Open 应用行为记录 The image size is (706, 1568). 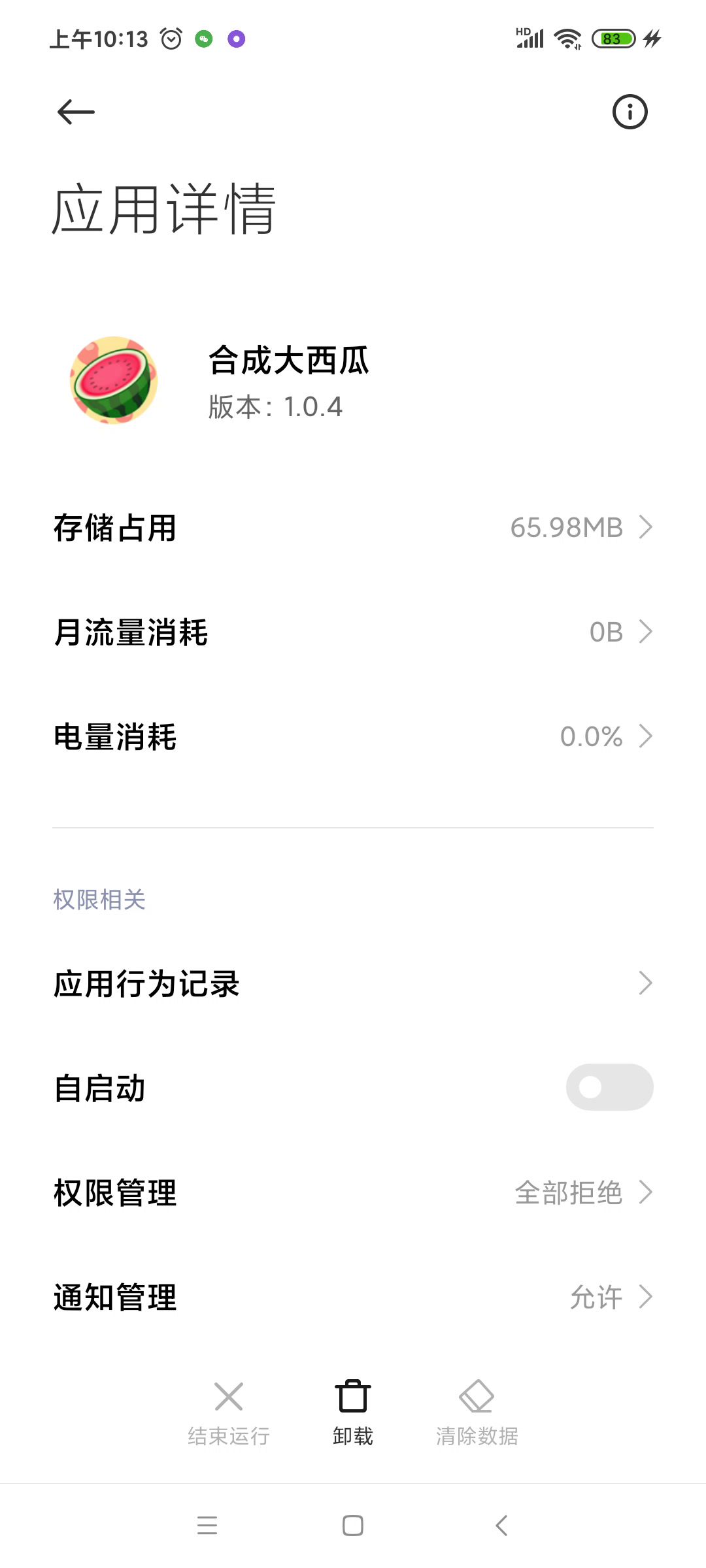pyautogui.click(x=353, y=983)
